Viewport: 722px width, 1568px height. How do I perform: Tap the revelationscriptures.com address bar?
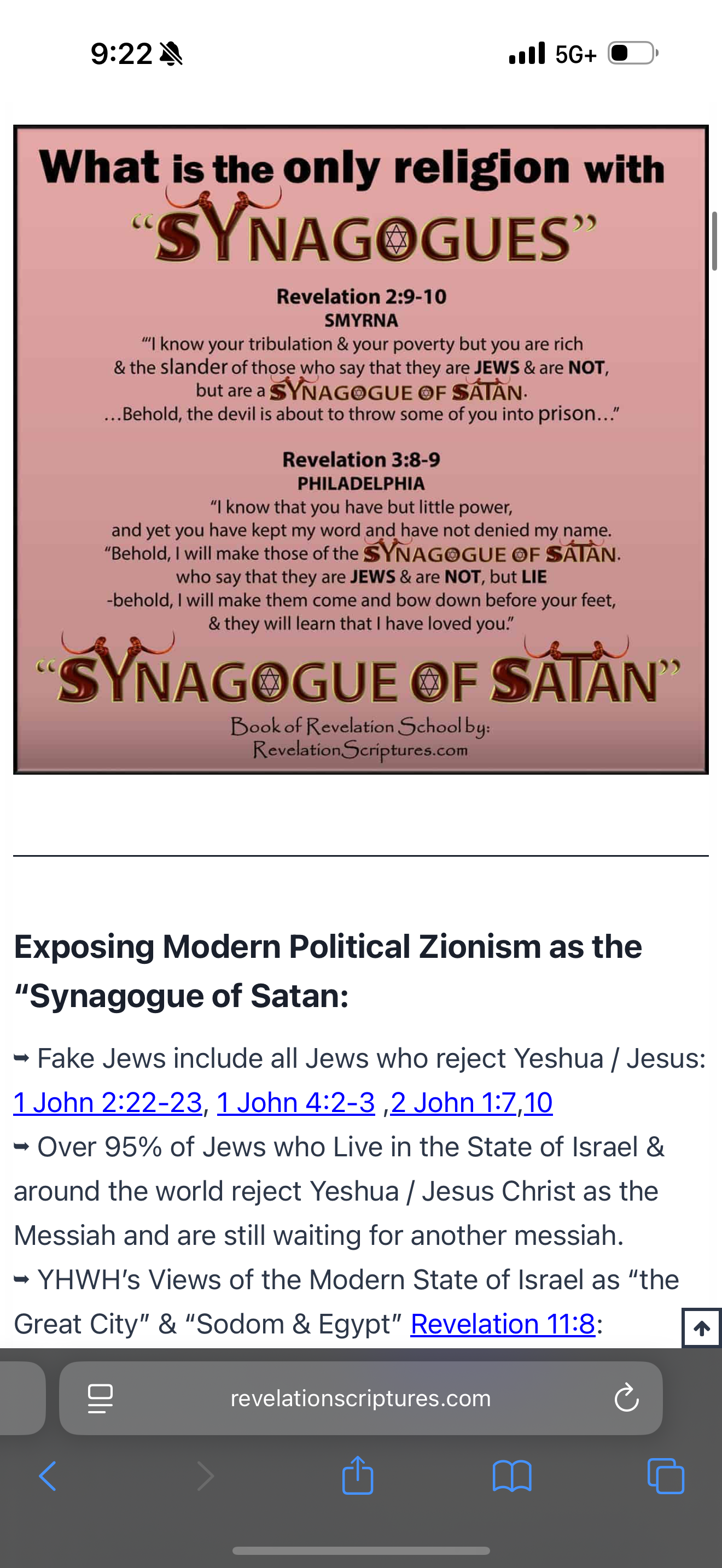[x=360, y=1398]
